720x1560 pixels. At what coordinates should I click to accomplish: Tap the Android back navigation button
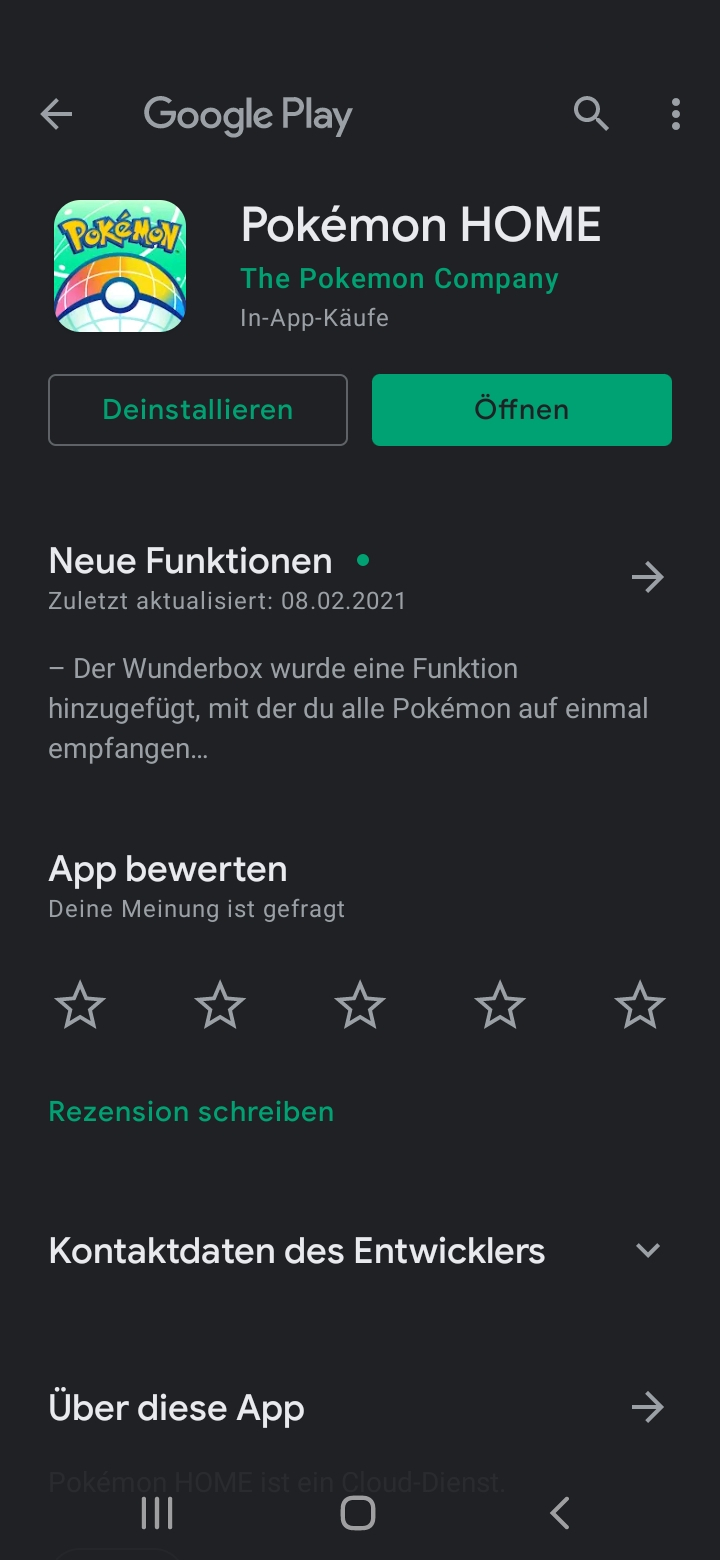tap(559, 1513)
